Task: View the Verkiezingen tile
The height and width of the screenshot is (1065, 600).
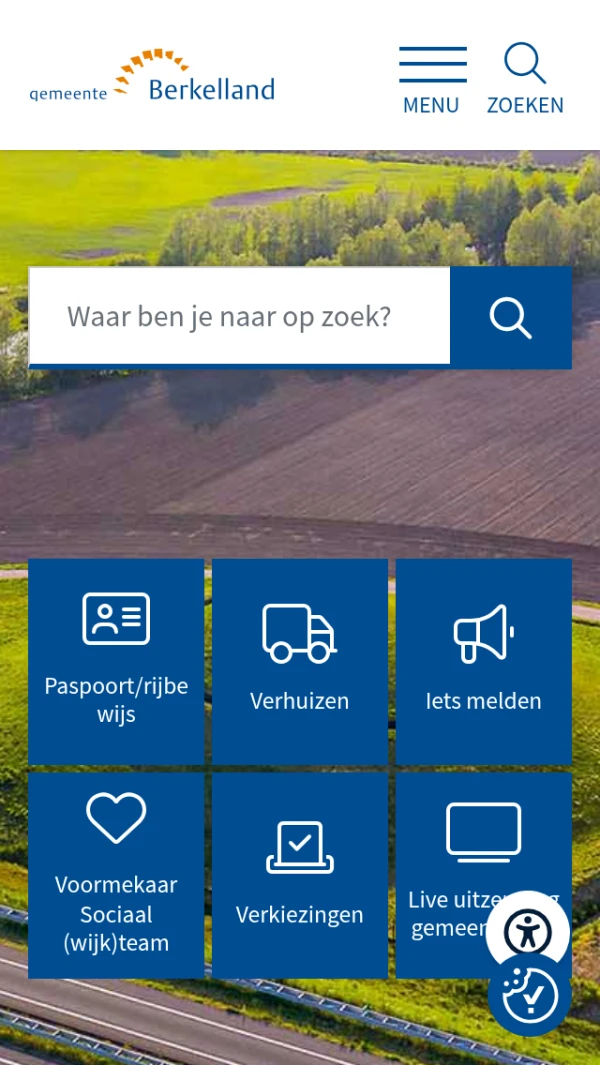Action: 300,875
